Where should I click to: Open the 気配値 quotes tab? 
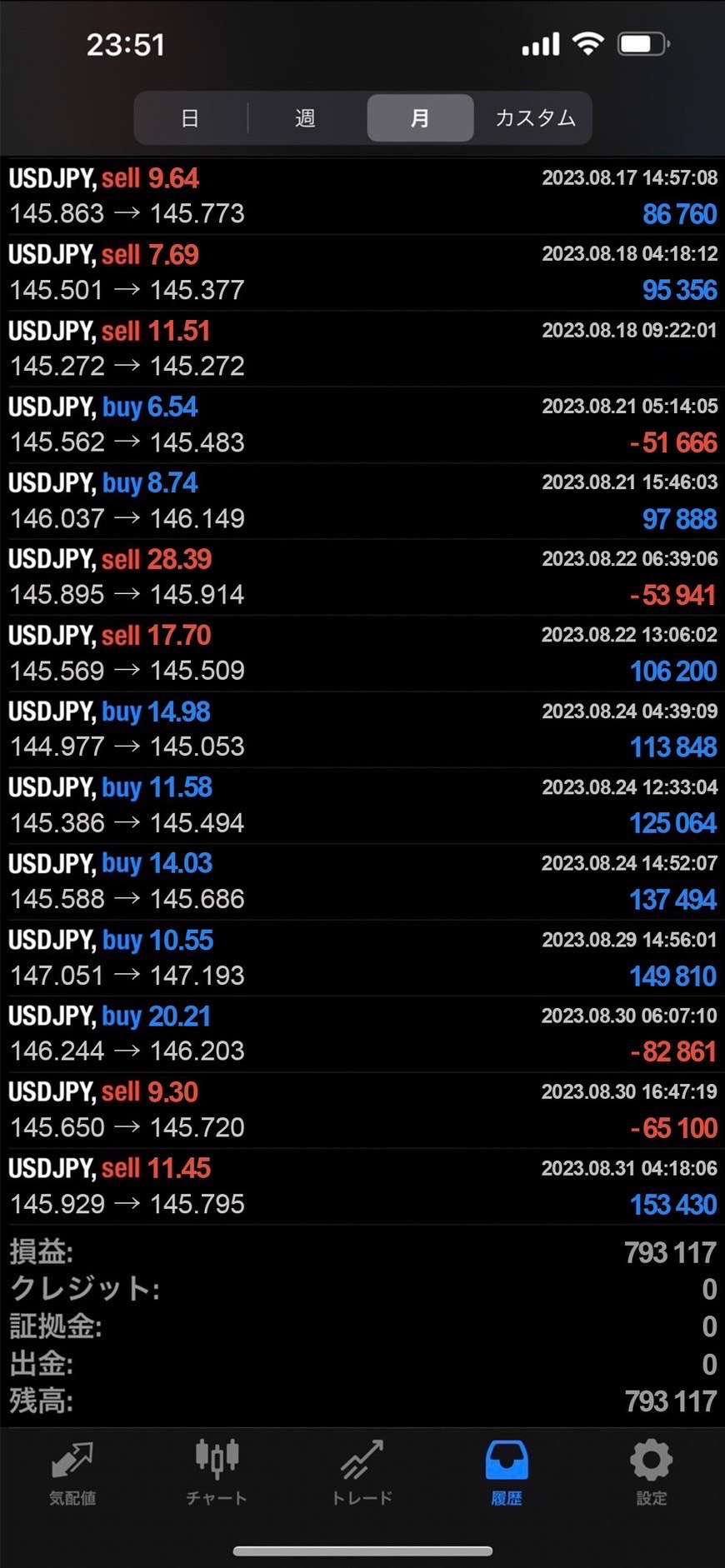(72, 1472)
